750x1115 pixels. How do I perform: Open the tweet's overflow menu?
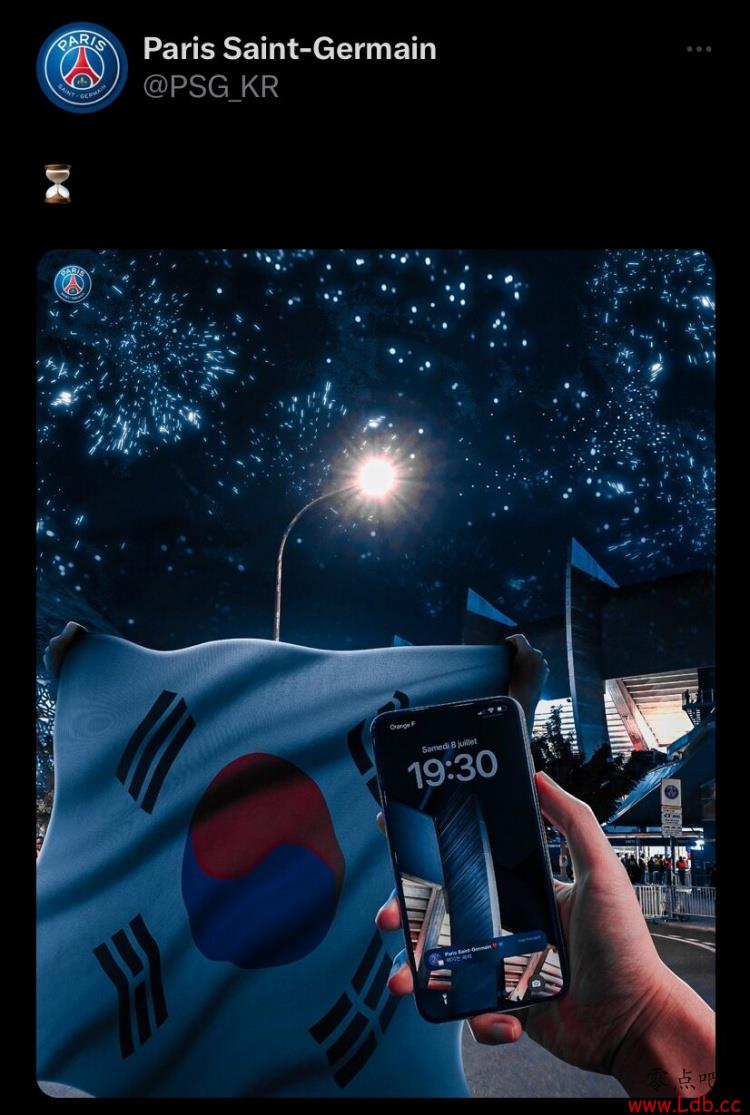click(x=698, y=49)
